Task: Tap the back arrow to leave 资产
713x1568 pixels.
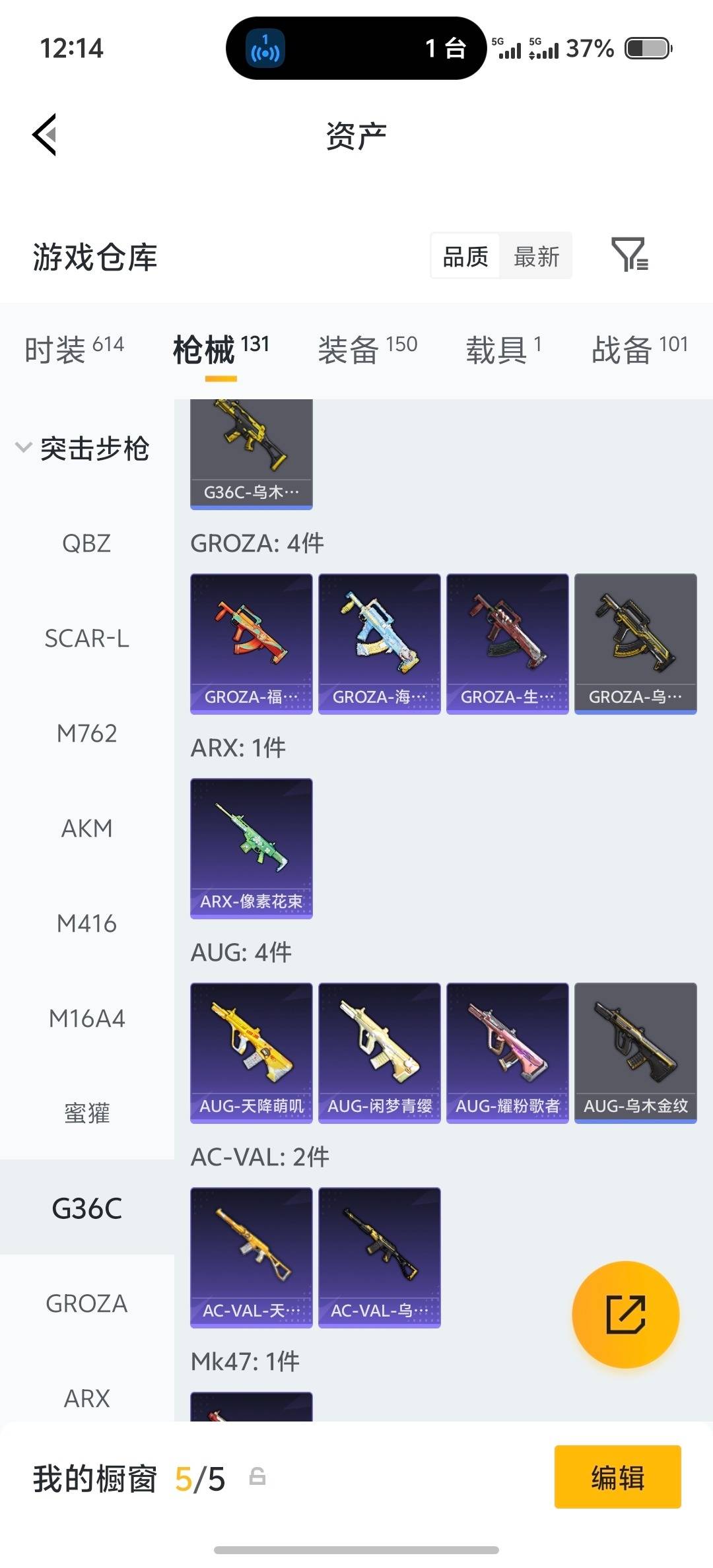Action: pyautogui.click(x=44, y=134)
